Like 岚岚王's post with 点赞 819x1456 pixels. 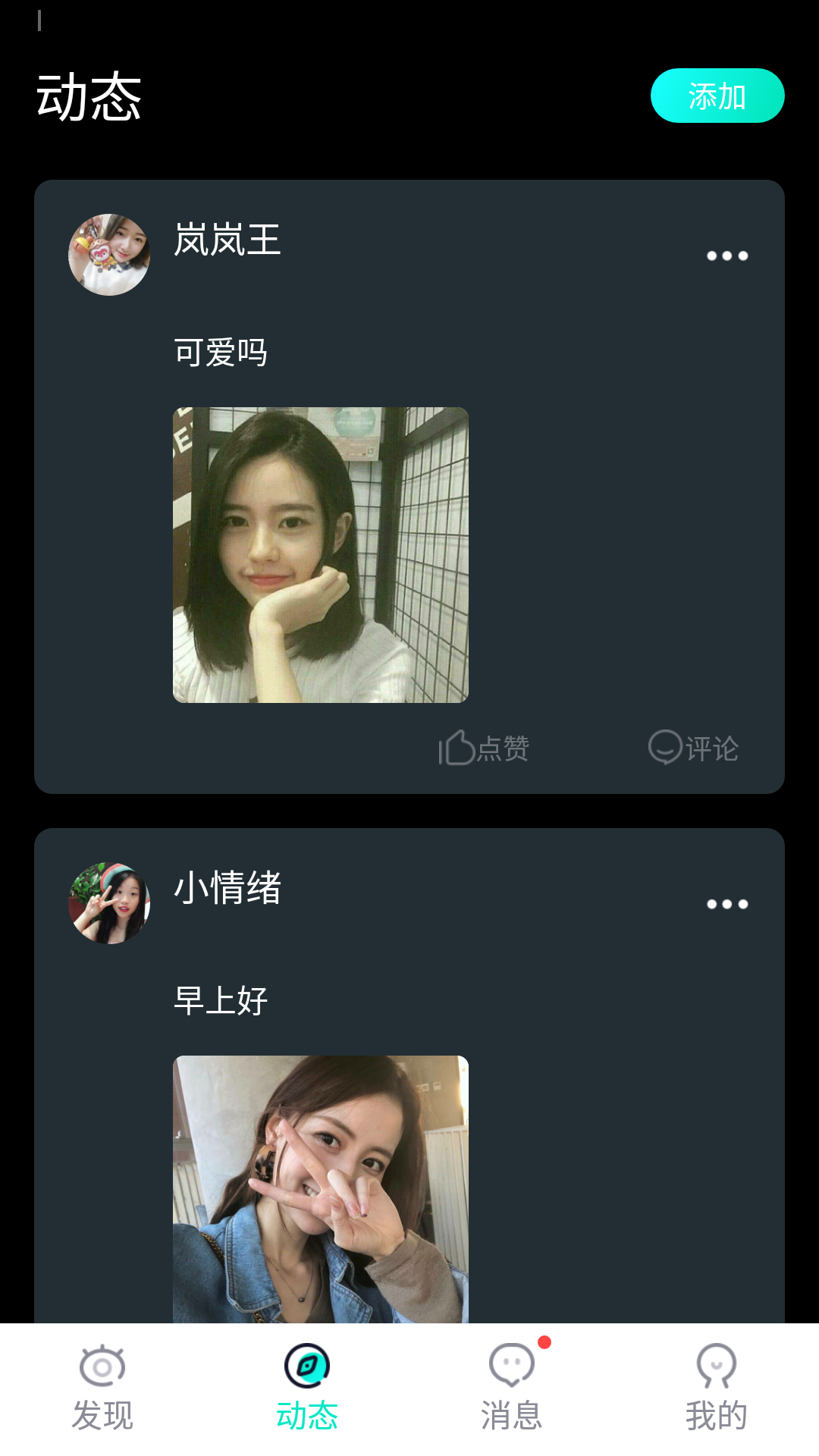pyautogui.click(x=484, y=748)
